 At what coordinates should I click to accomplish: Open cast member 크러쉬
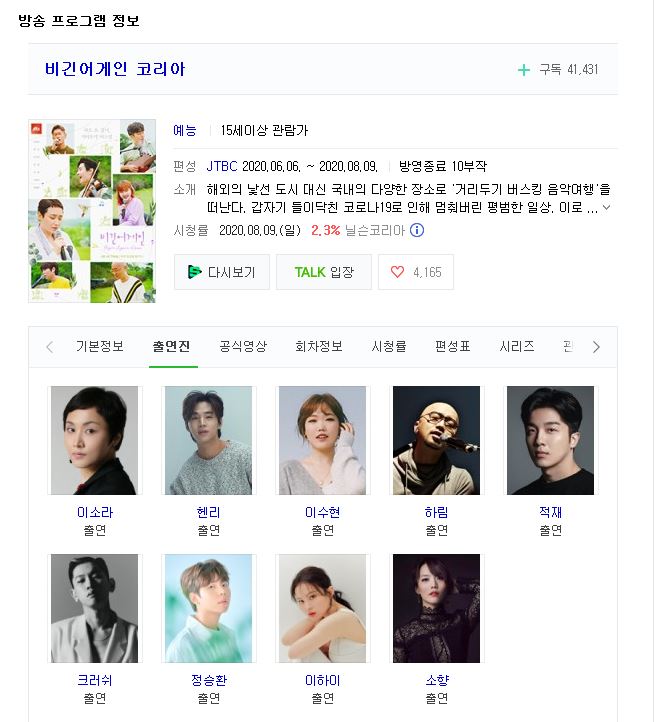coord(95,609)
